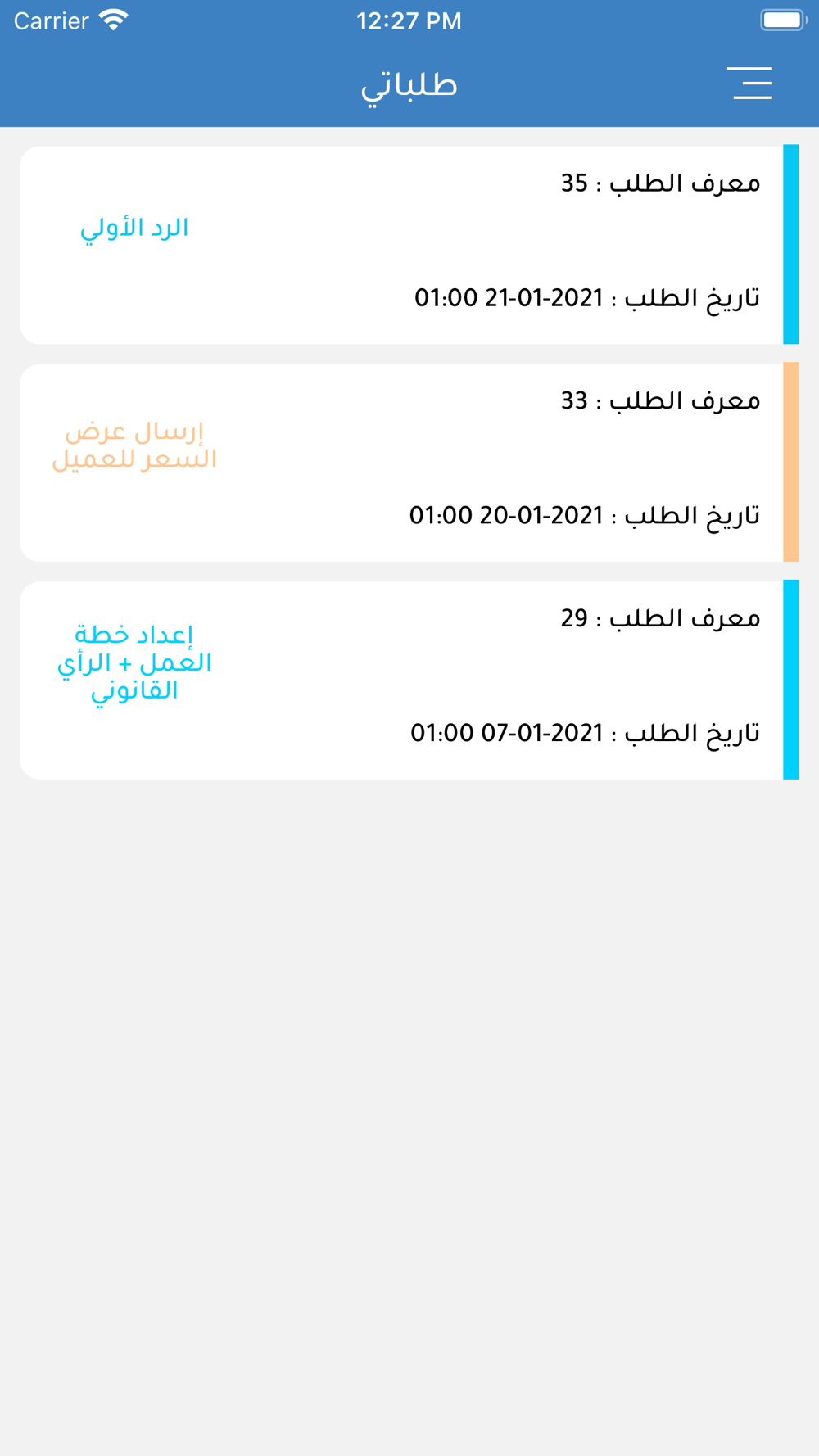
Task: Open the hamburger menu in the header
Action: [x=750, y=84]
